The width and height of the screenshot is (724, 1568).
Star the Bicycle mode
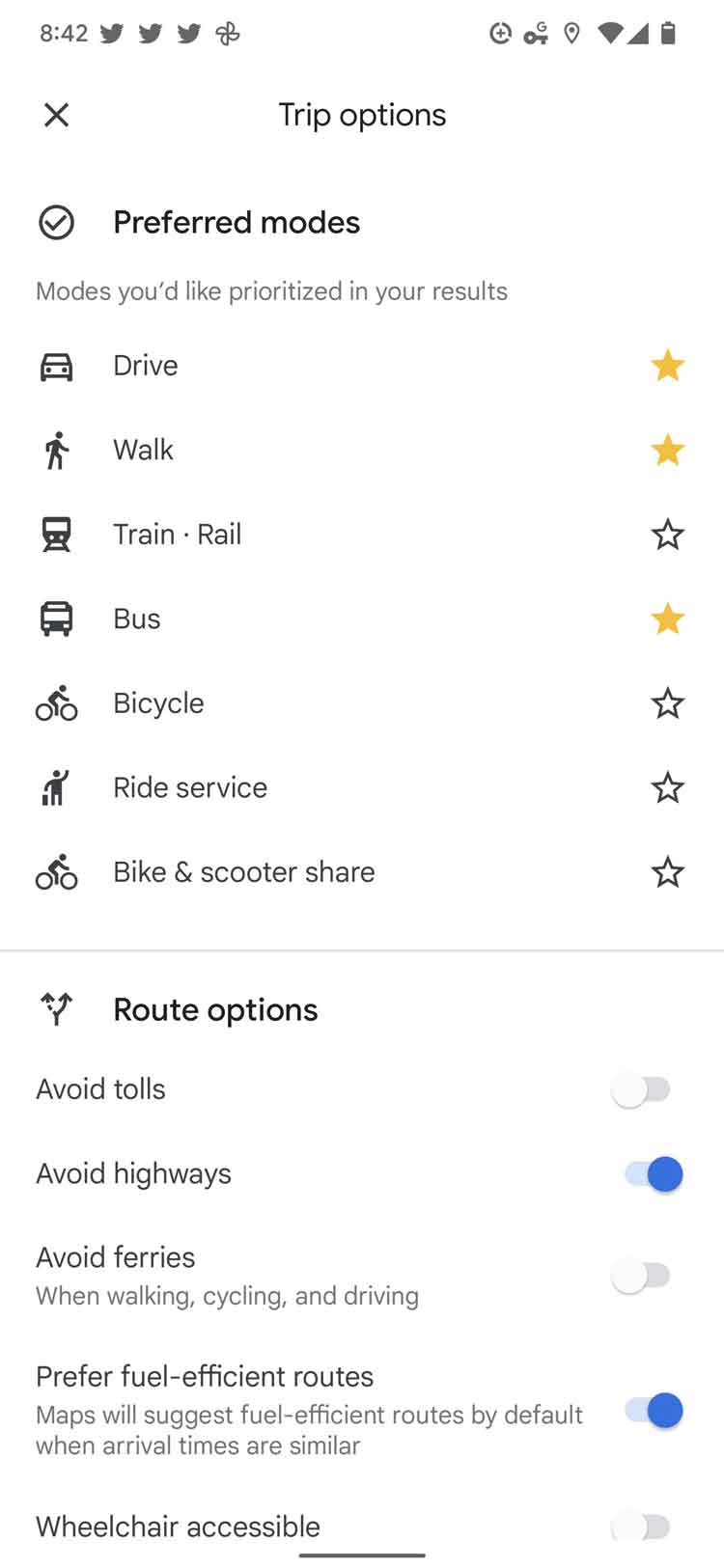pyautogui.click(x=668, y=702)
